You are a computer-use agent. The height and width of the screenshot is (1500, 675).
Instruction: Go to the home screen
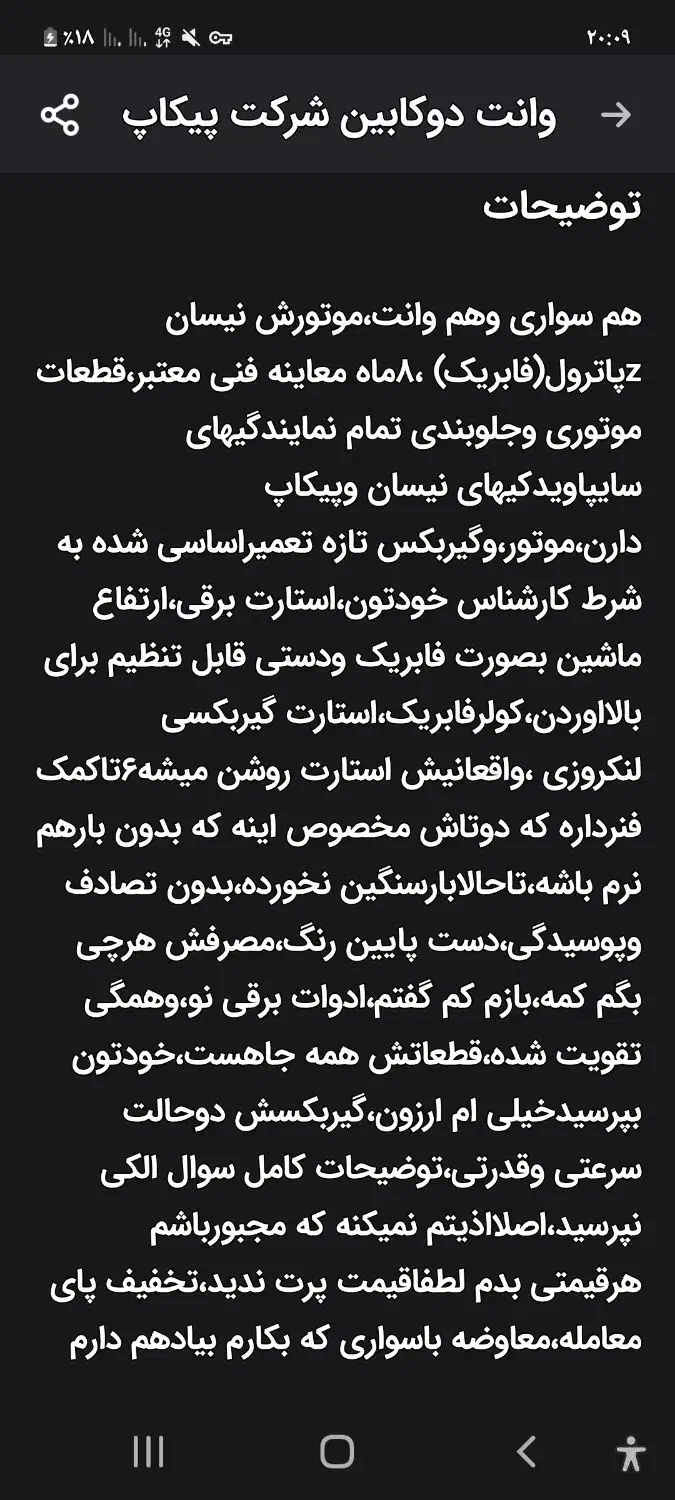[x=337, y=1451]
